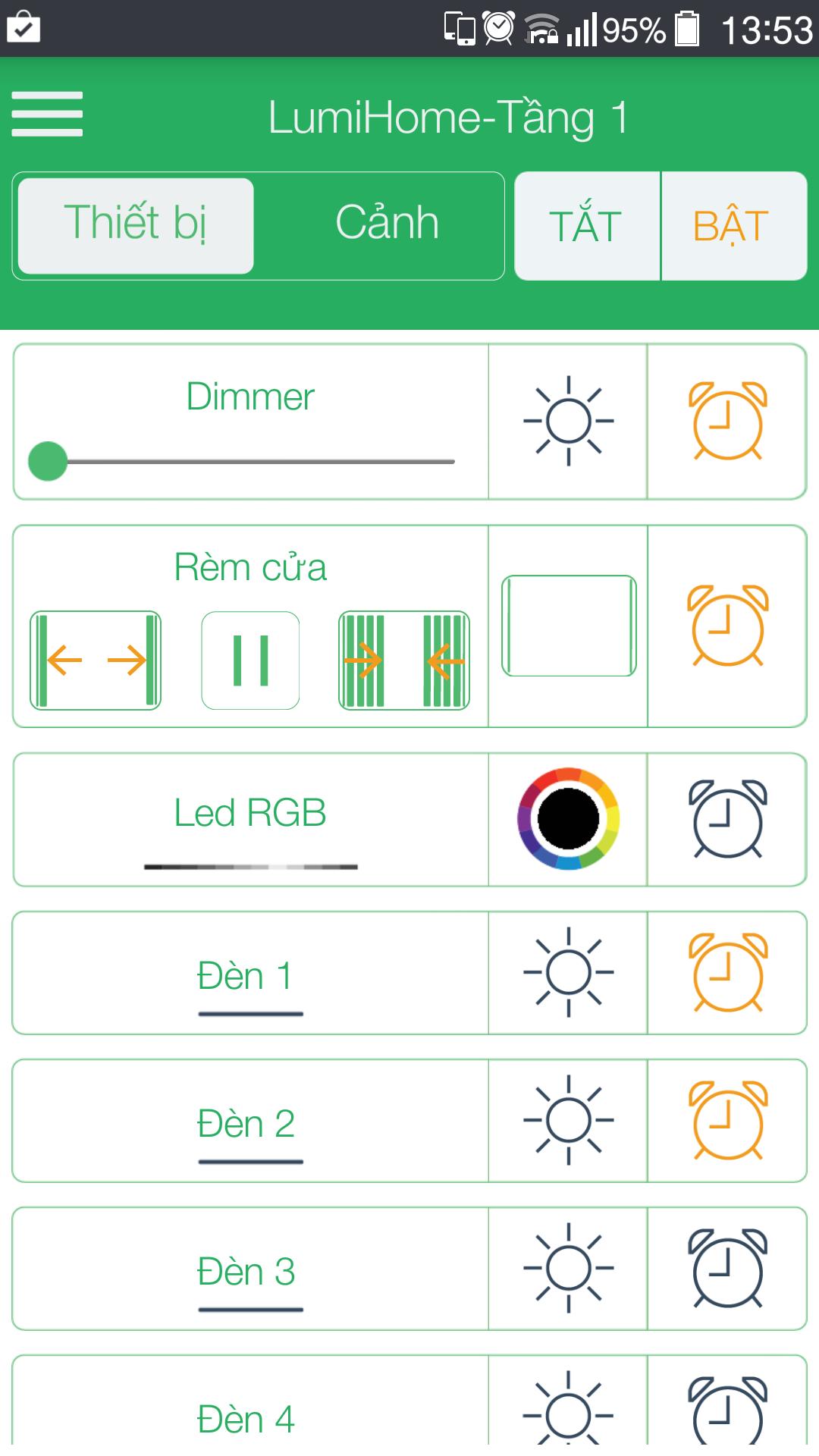
Task: Close the curtain using the inward arrows icon
Action: coord(404,659)
